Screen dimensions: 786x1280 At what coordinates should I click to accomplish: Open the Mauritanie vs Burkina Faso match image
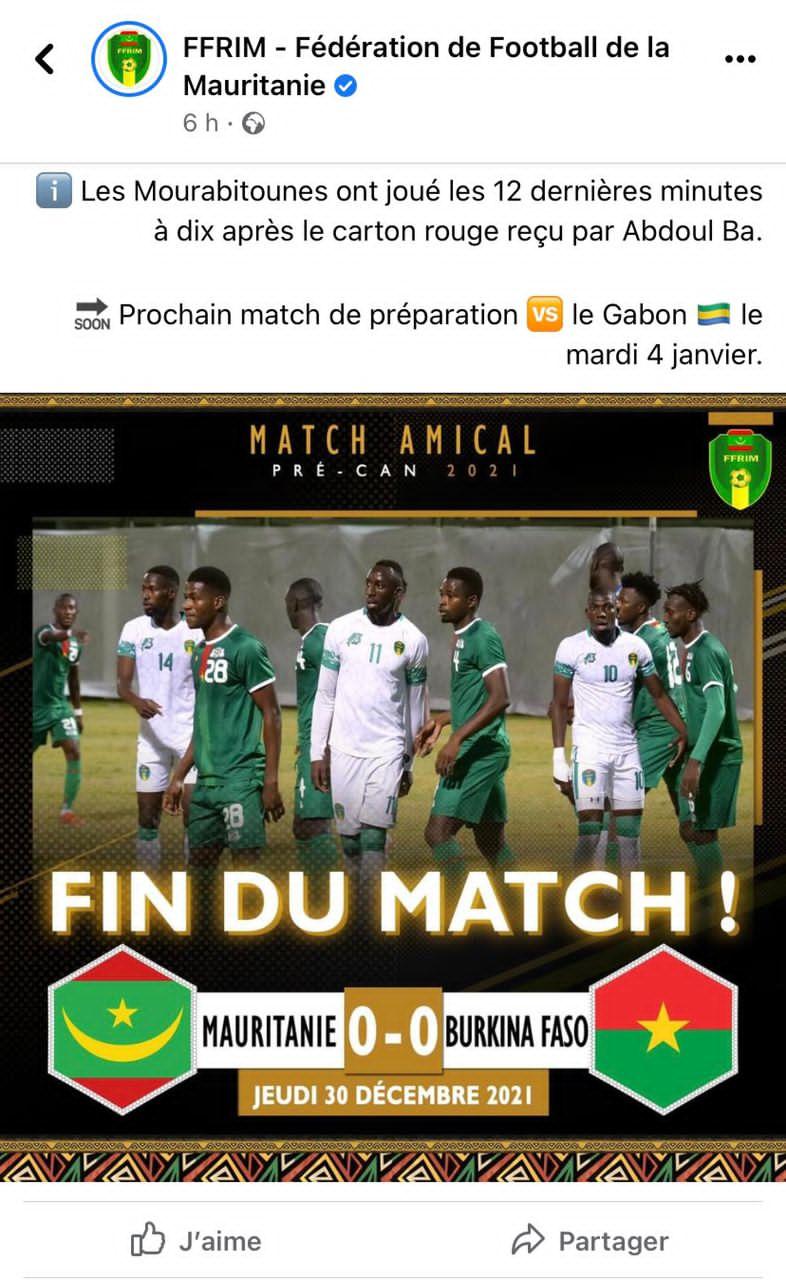(393, 787)
